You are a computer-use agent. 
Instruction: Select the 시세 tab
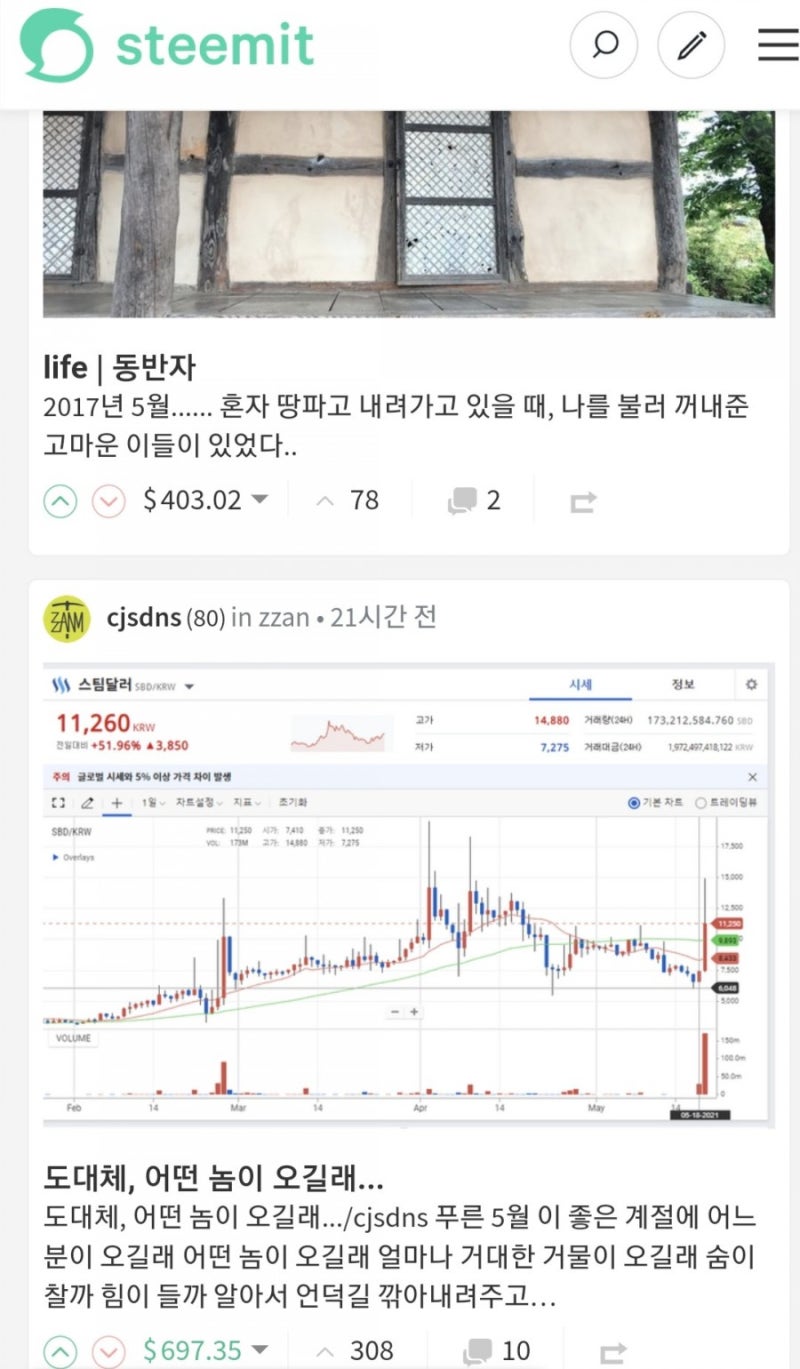click(581, 684)
